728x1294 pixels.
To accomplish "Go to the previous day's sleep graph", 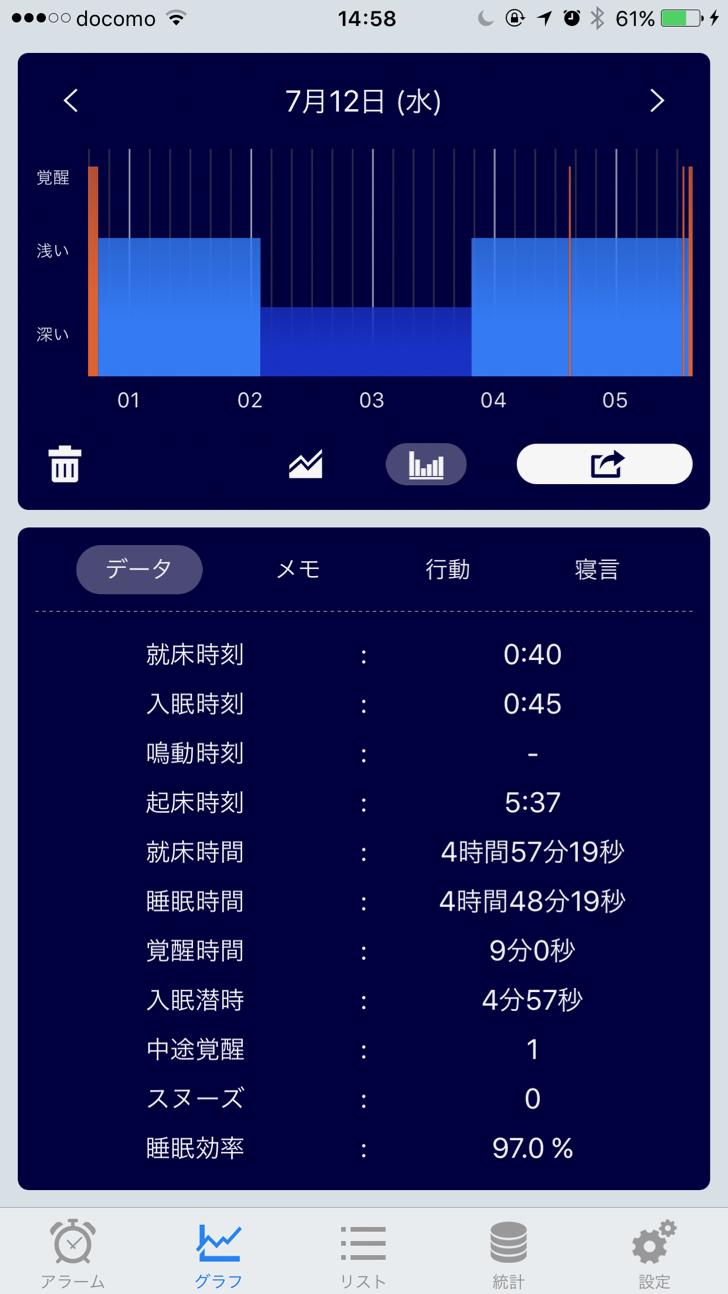I will point(71,101).
